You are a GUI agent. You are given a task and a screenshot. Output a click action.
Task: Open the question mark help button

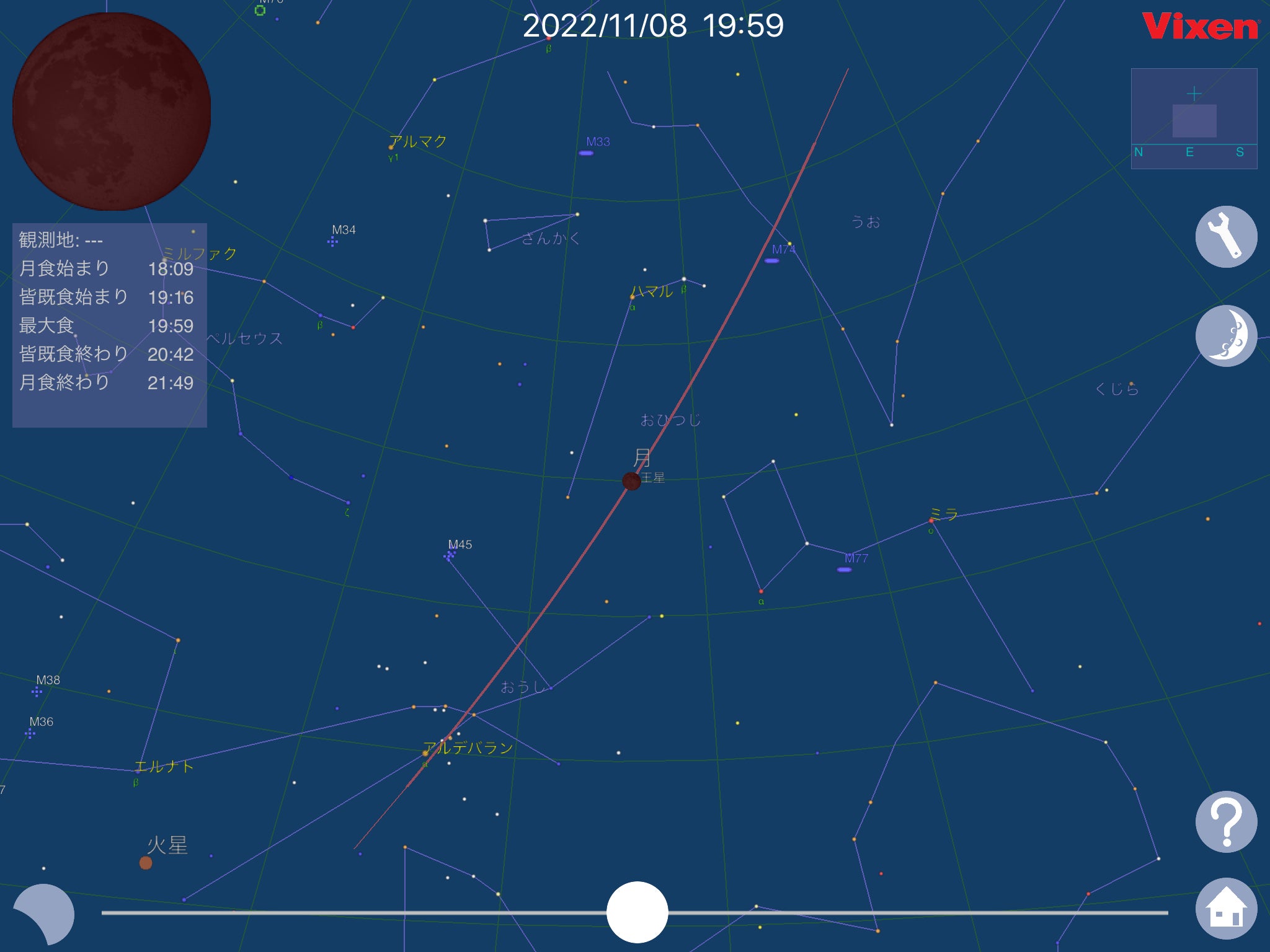[x=1226, y=822]
